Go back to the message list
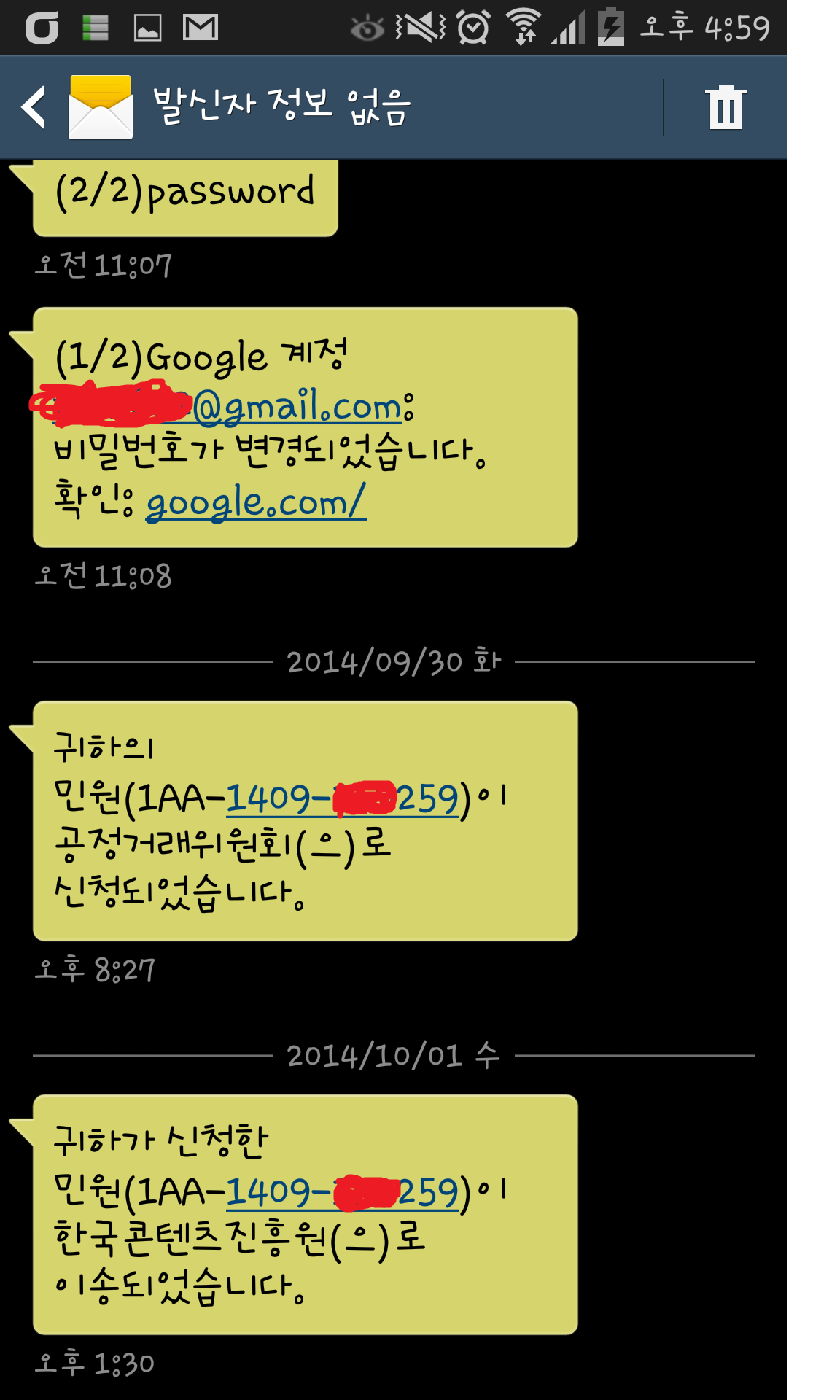The height and width of the screenshot is (1400, 840). point(34,107)
